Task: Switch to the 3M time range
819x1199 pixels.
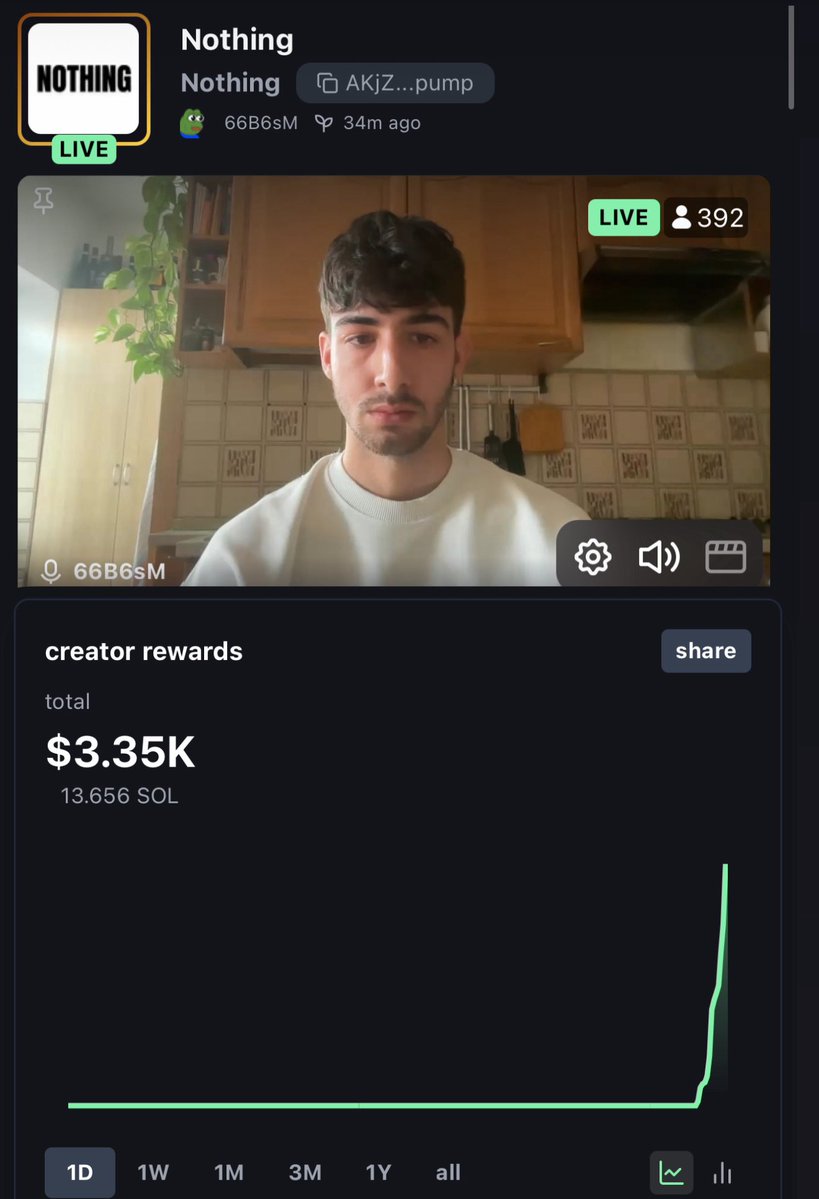Action: (x=305, y=1172)
